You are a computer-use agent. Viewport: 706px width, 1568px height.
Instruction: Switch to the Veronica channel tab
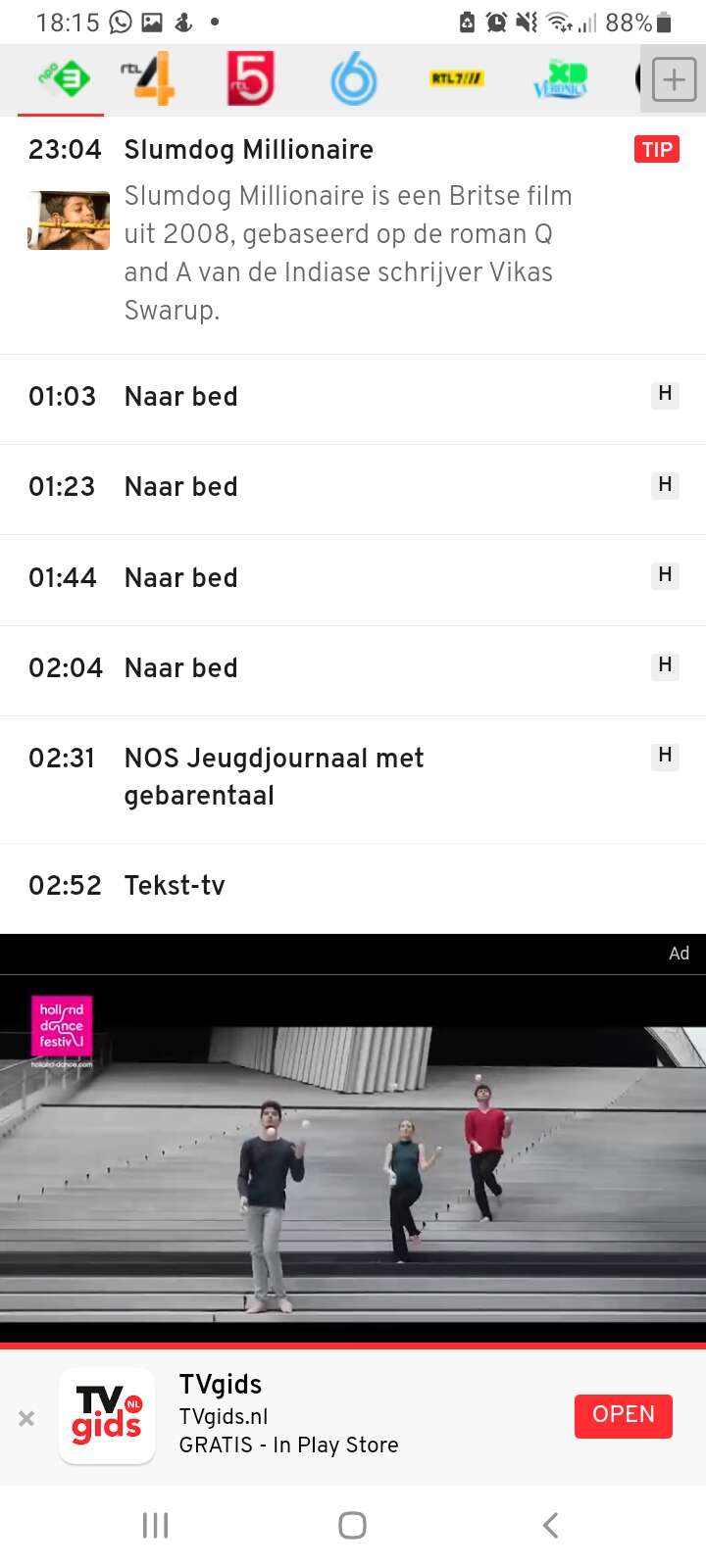click(x=560, y=79)
